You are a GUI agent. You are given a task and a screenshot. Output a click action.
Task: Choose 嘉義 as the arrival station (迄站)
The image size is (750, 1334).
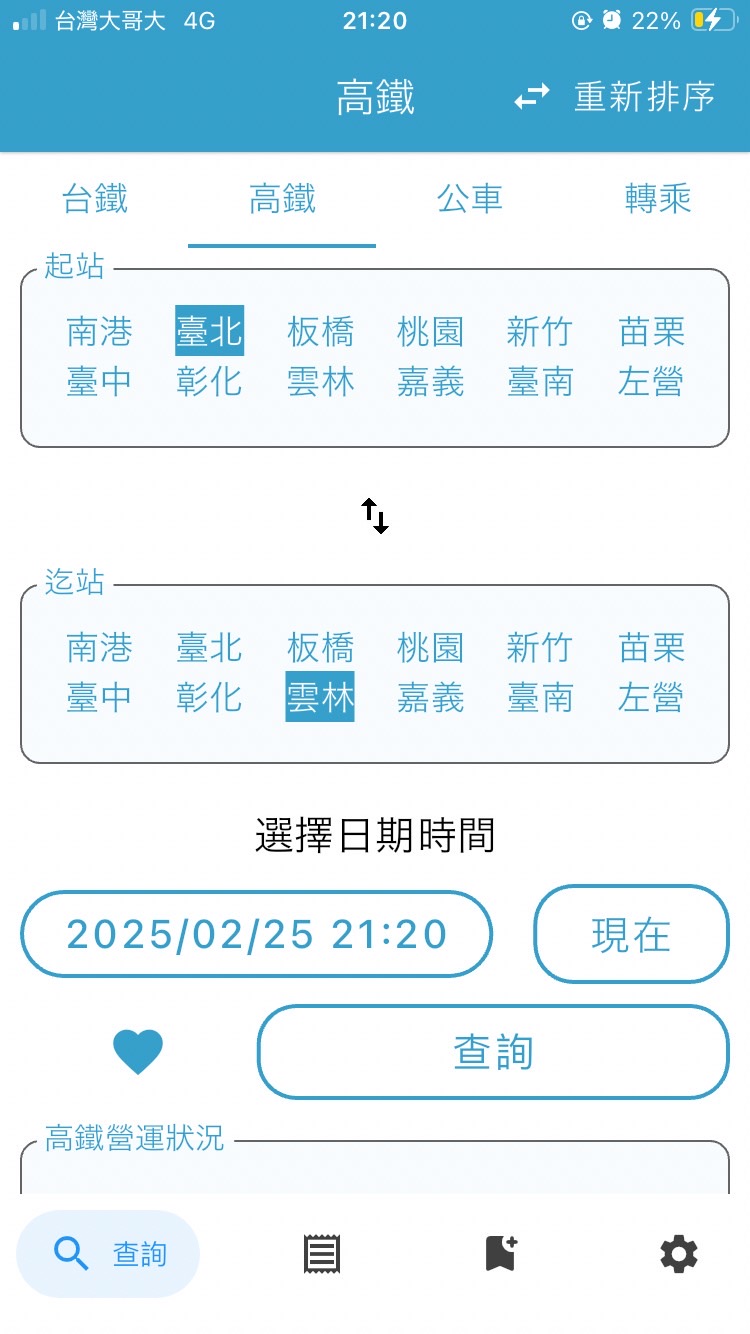430,697
